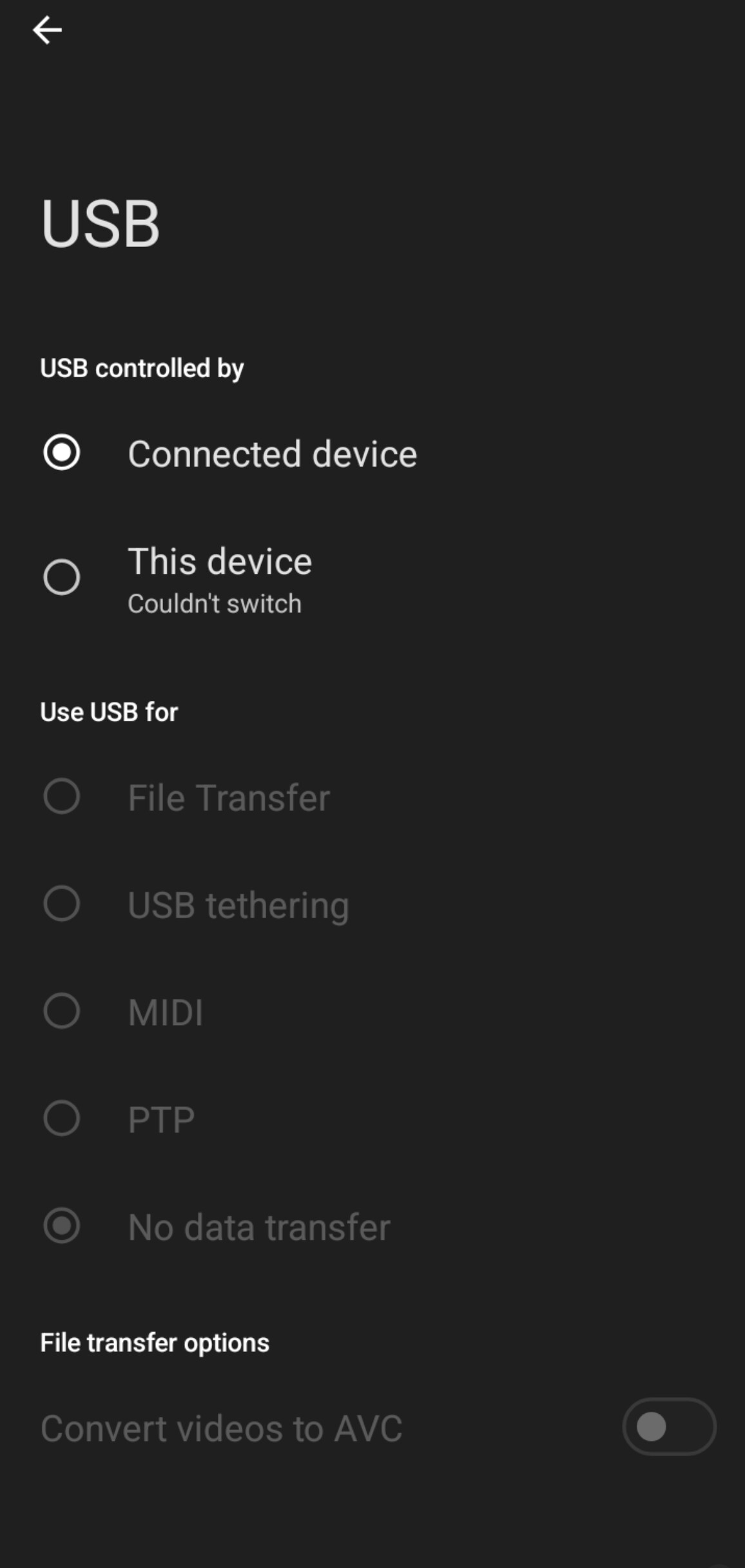Select the File Transfer option
Viewport: 745px width, 1568px height.
click(x=372, y=797)
